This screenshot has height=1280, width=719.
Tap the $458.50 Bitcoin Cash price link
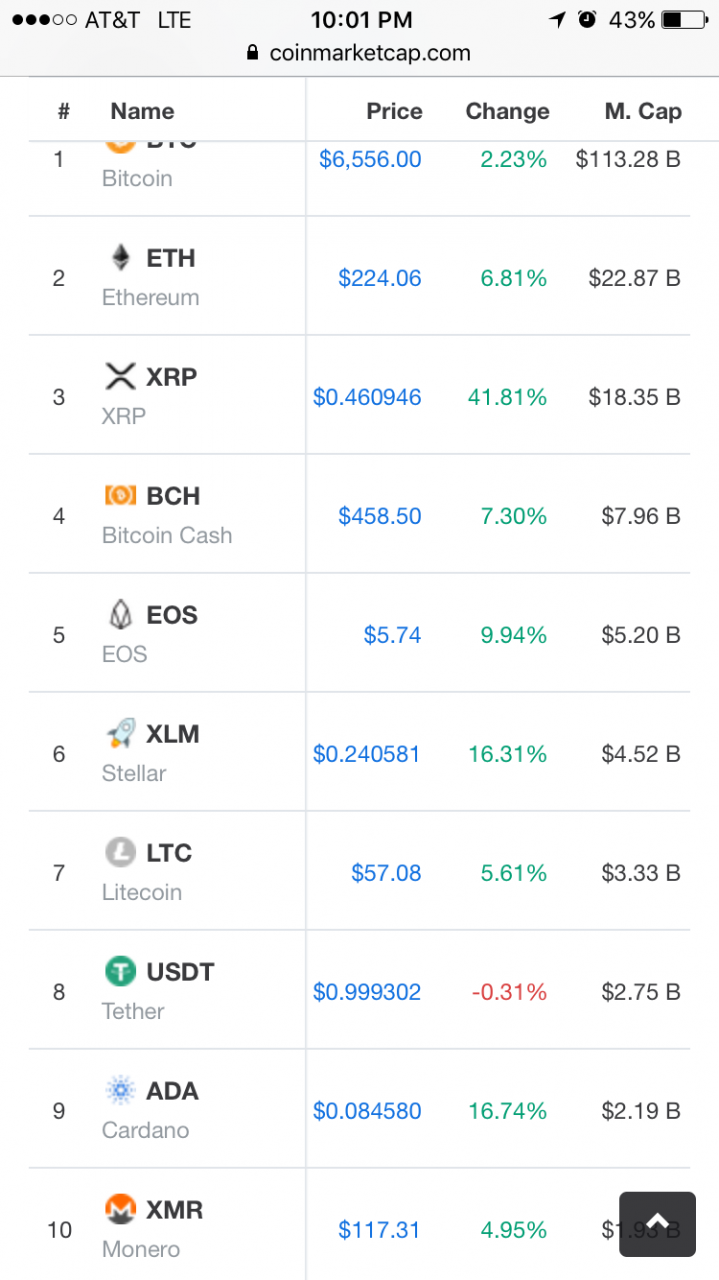[380, 516]
